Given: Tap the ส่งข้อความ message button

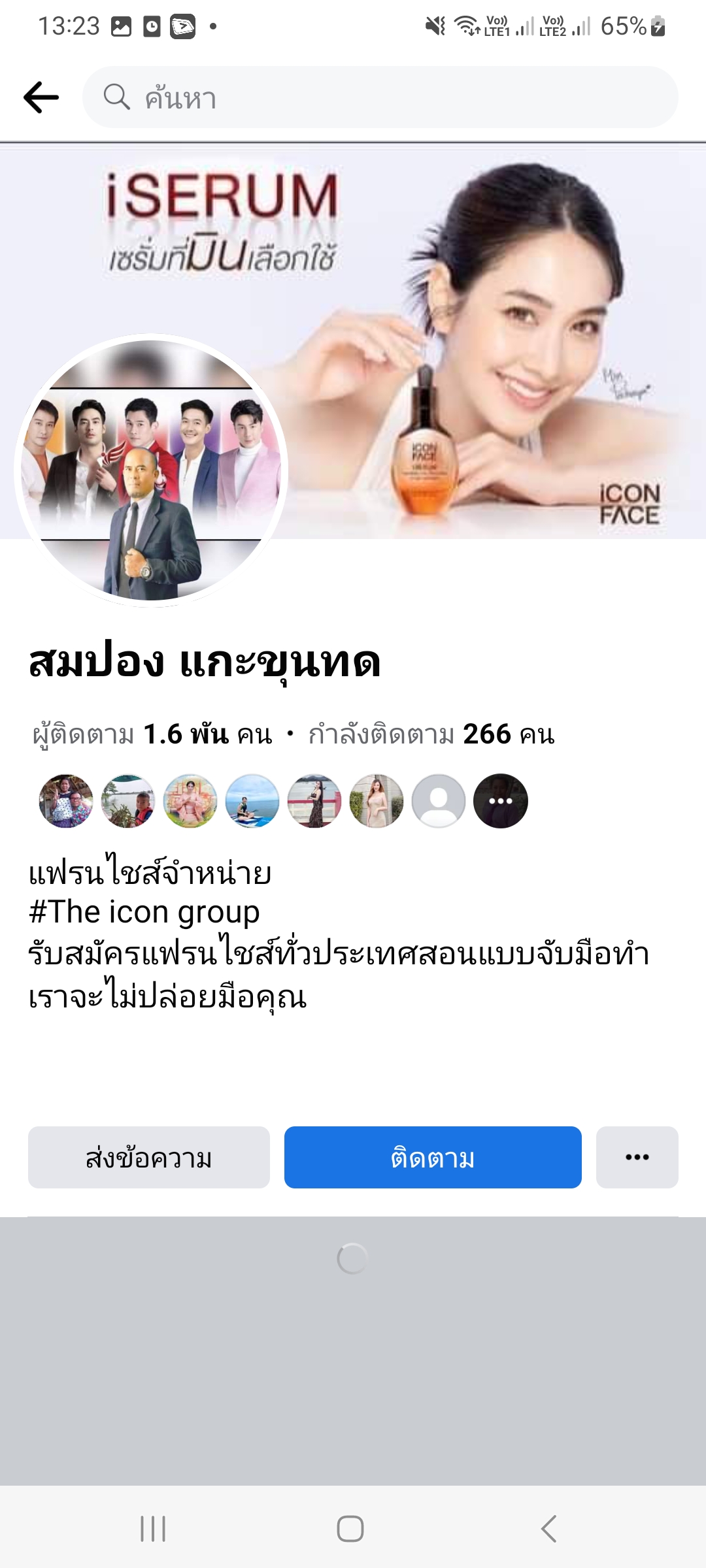Looking at the screenshot, I should pos(149,1157).
